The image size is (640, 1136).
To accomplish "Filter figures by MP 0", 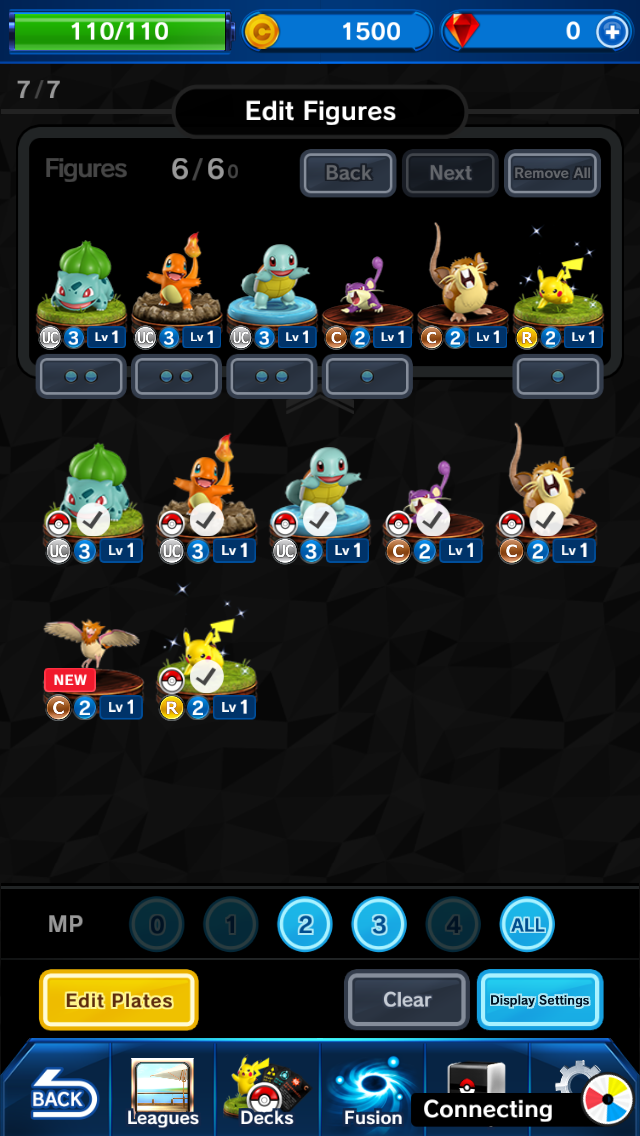I will (x=157, y=925).
